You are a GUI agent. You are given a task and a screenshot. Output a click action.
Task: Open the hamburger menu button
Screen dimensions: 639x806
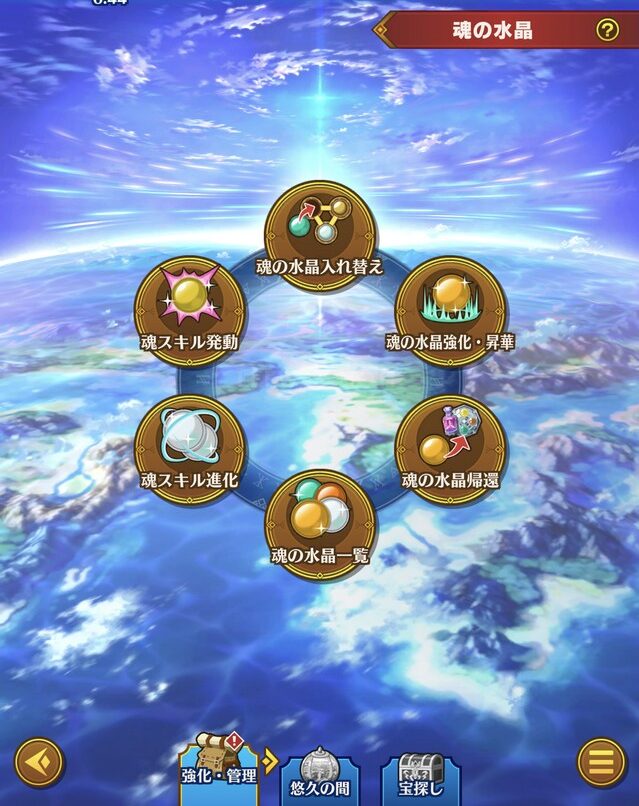click(x=601, y=762)
